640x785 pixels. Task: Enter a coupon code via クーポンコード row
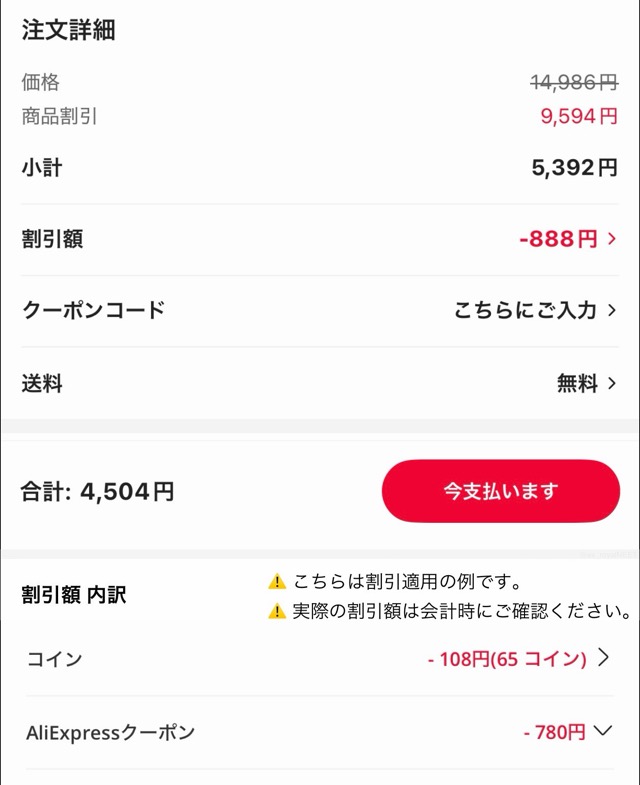320,311
